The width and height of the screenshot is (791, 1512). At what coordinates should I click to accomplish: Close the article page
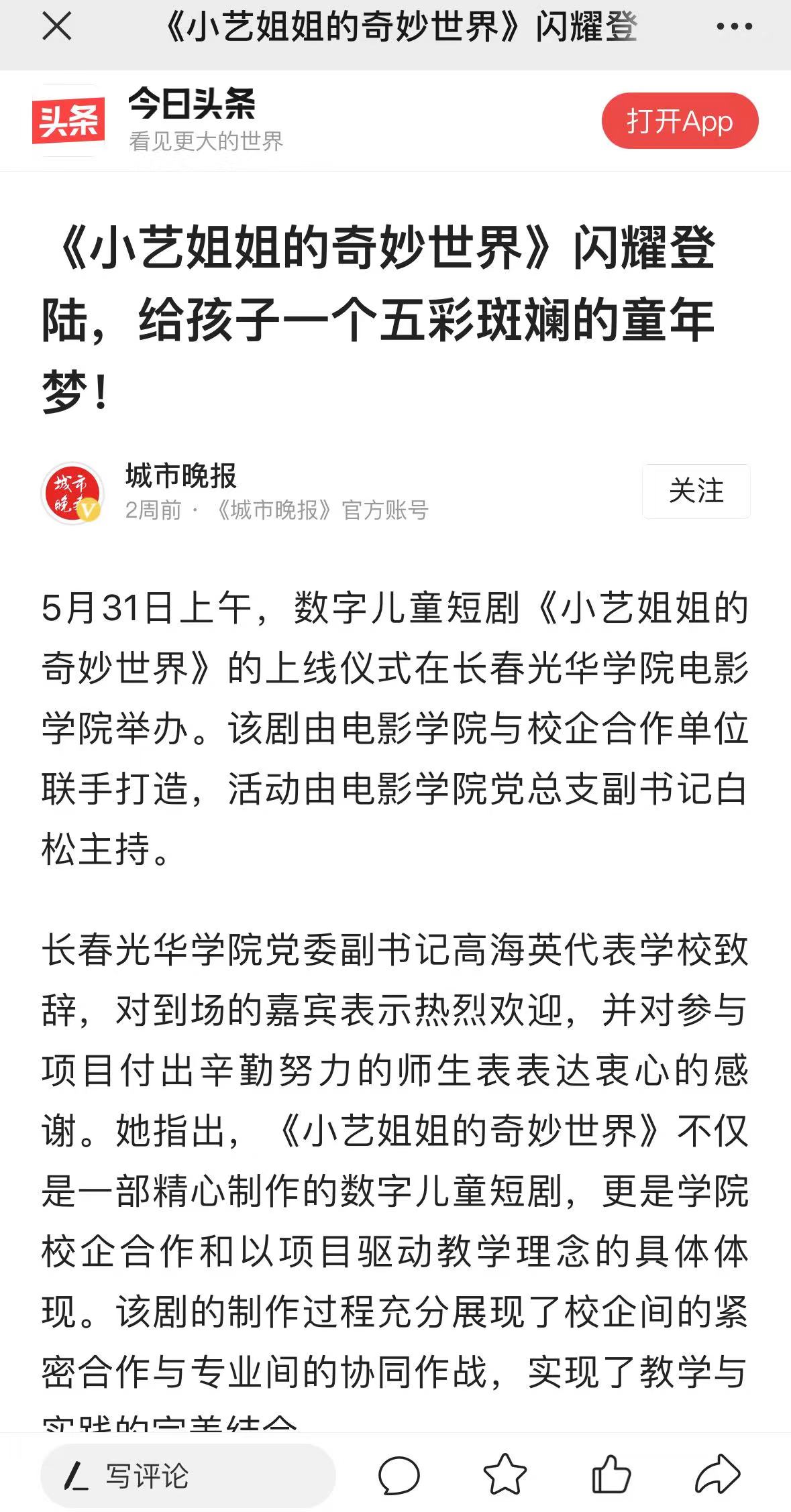56,27
